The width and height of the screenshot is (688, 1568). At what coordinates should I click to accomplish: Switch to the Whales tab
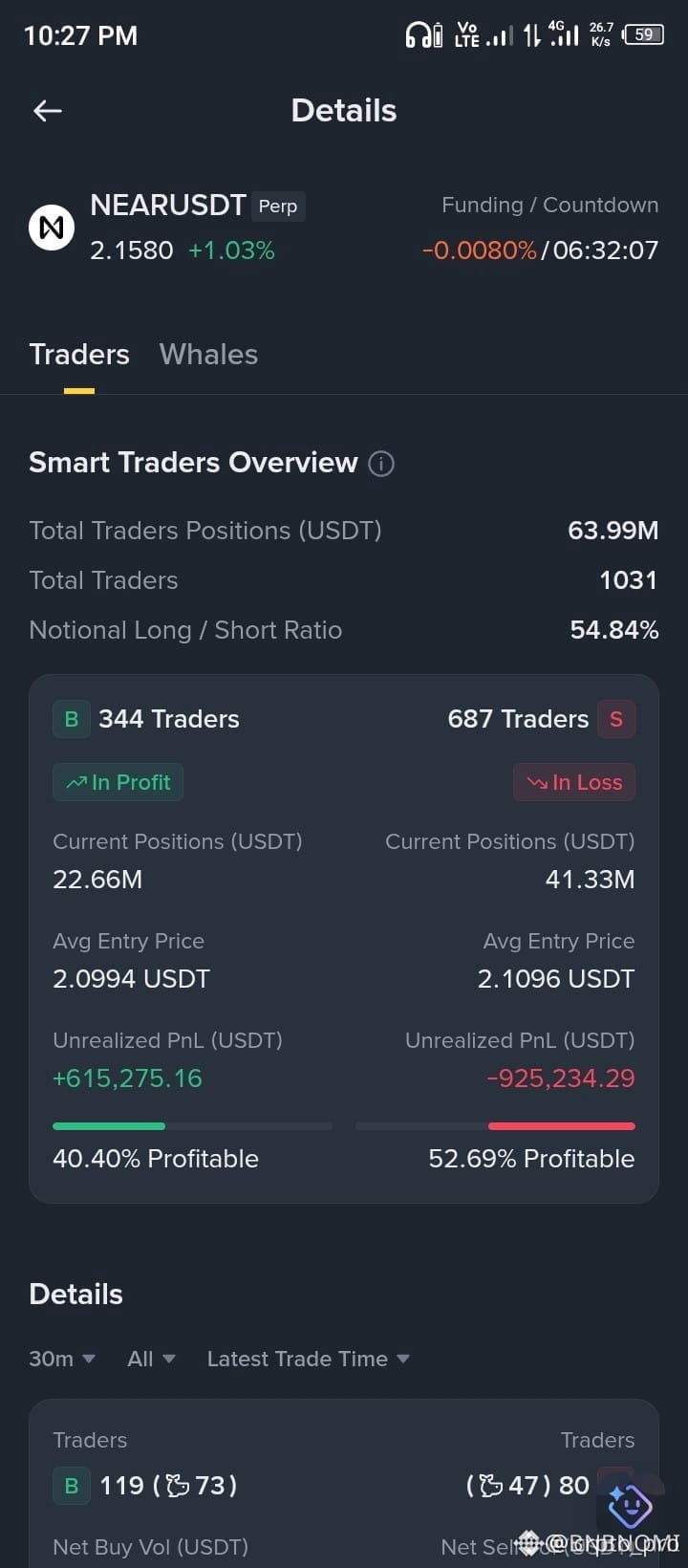click(x=208, y=355)
